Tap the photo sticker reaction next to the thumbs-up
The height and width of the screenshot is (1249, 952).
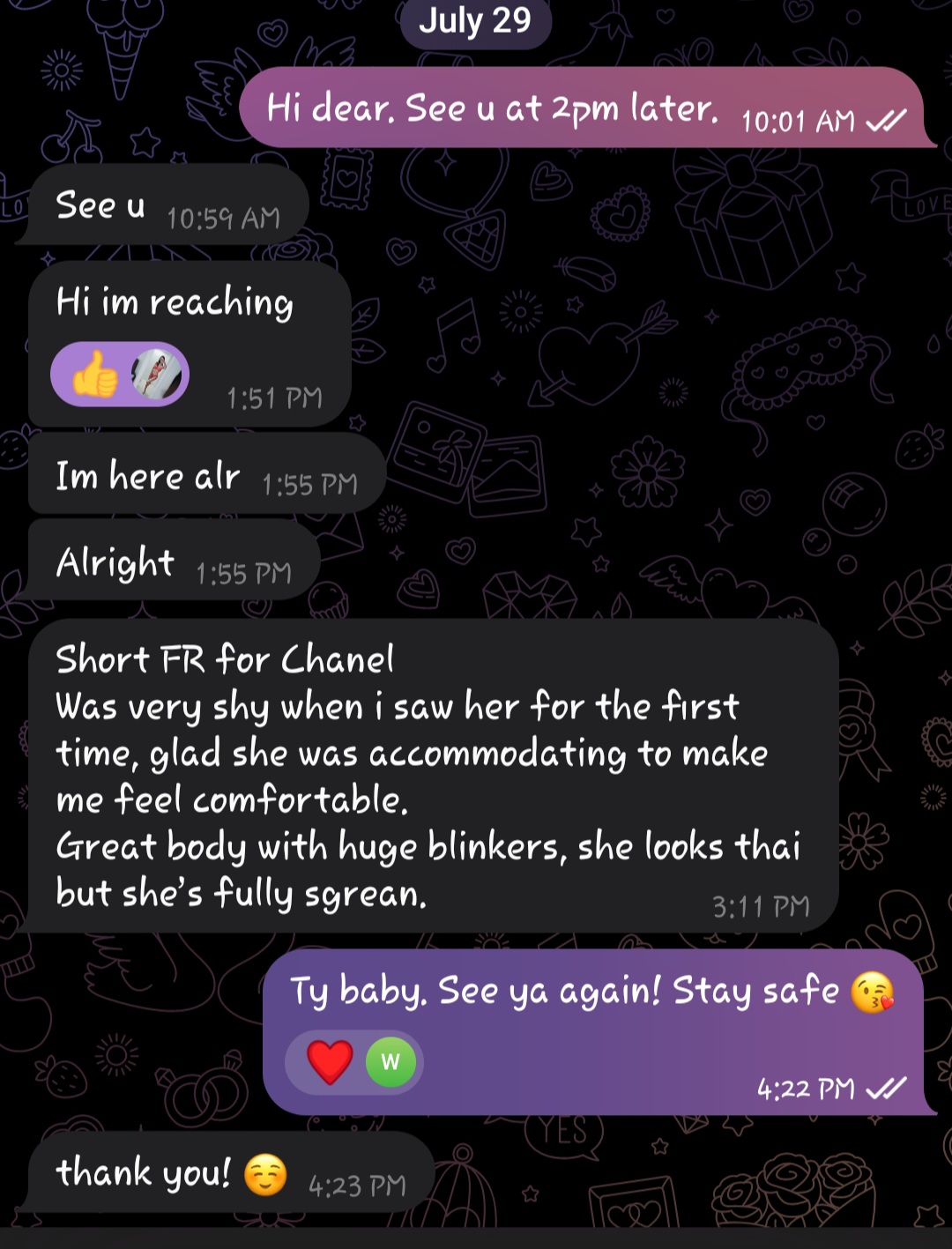click(152, 373)
